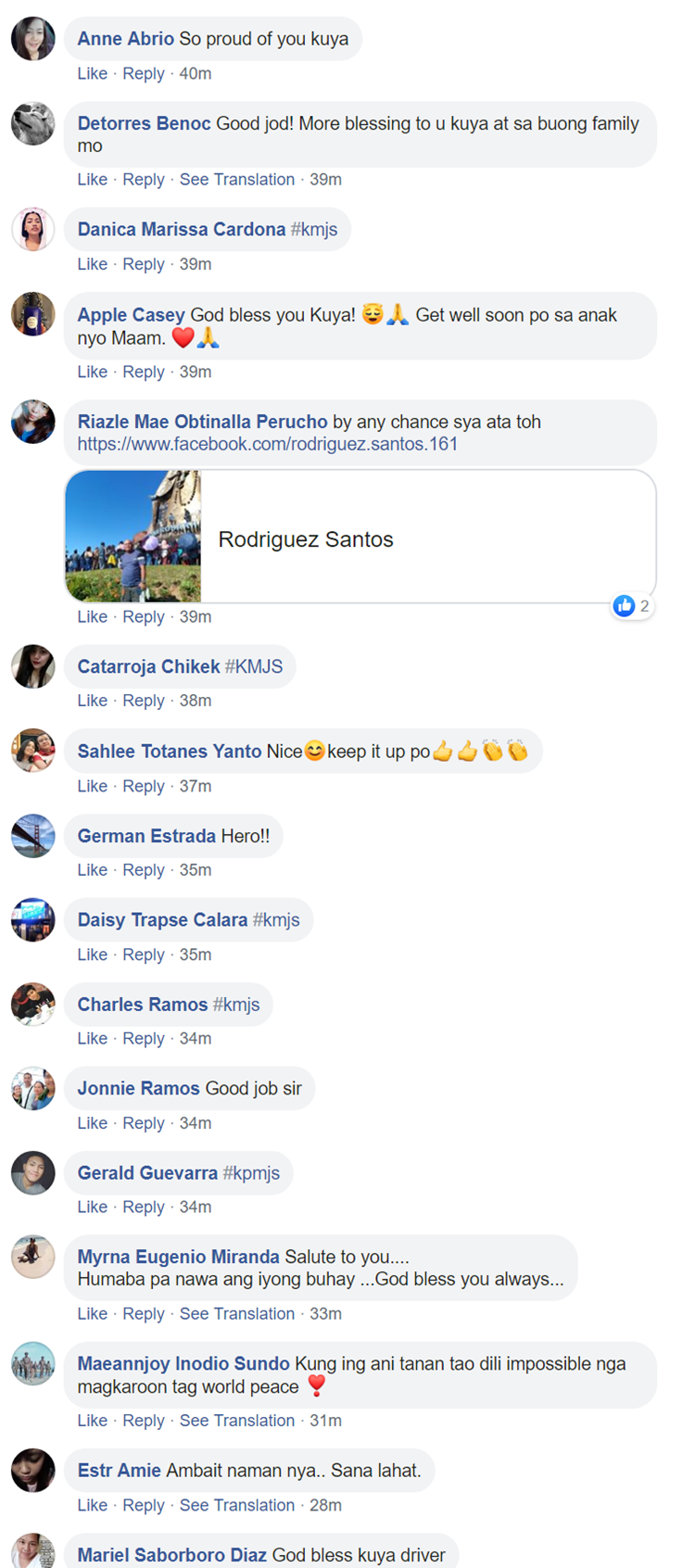See translation of Estr Amie's comment

pos(237,1505)
